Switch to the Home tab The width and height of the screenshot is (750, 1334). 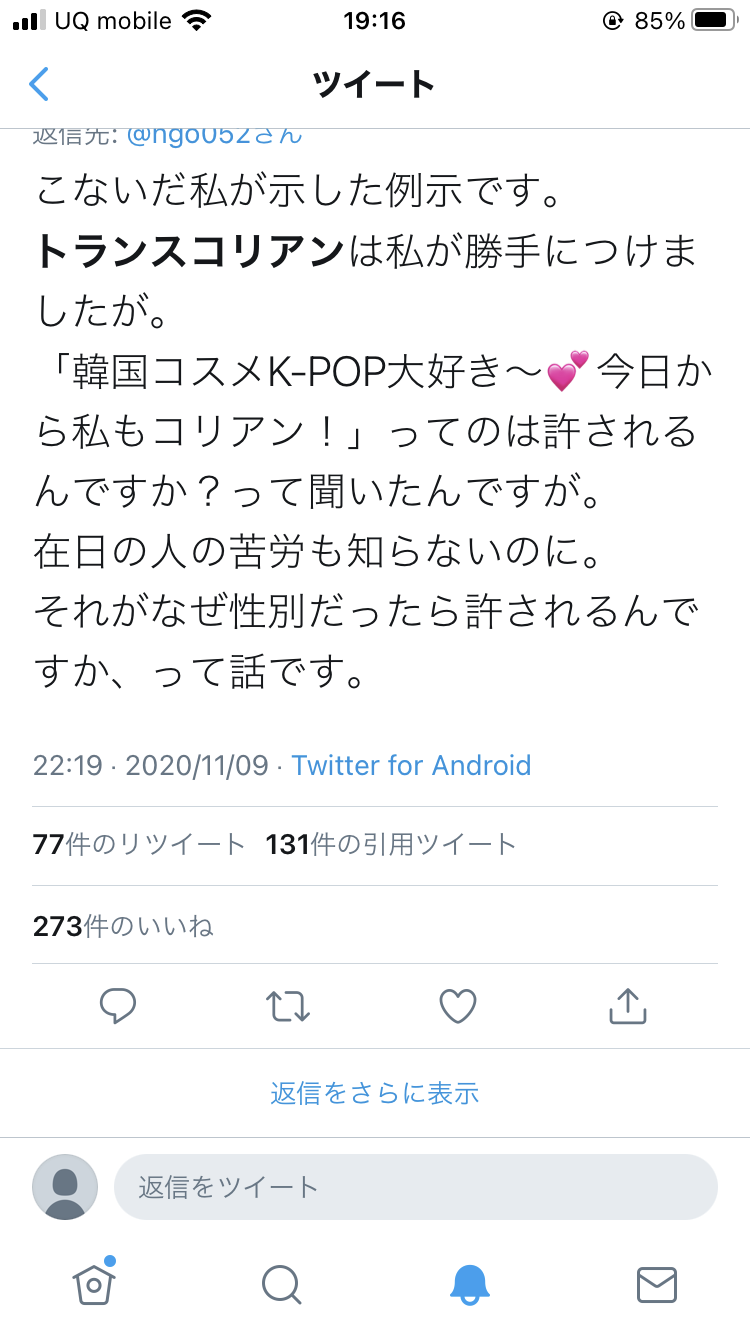pos(93,1283)
